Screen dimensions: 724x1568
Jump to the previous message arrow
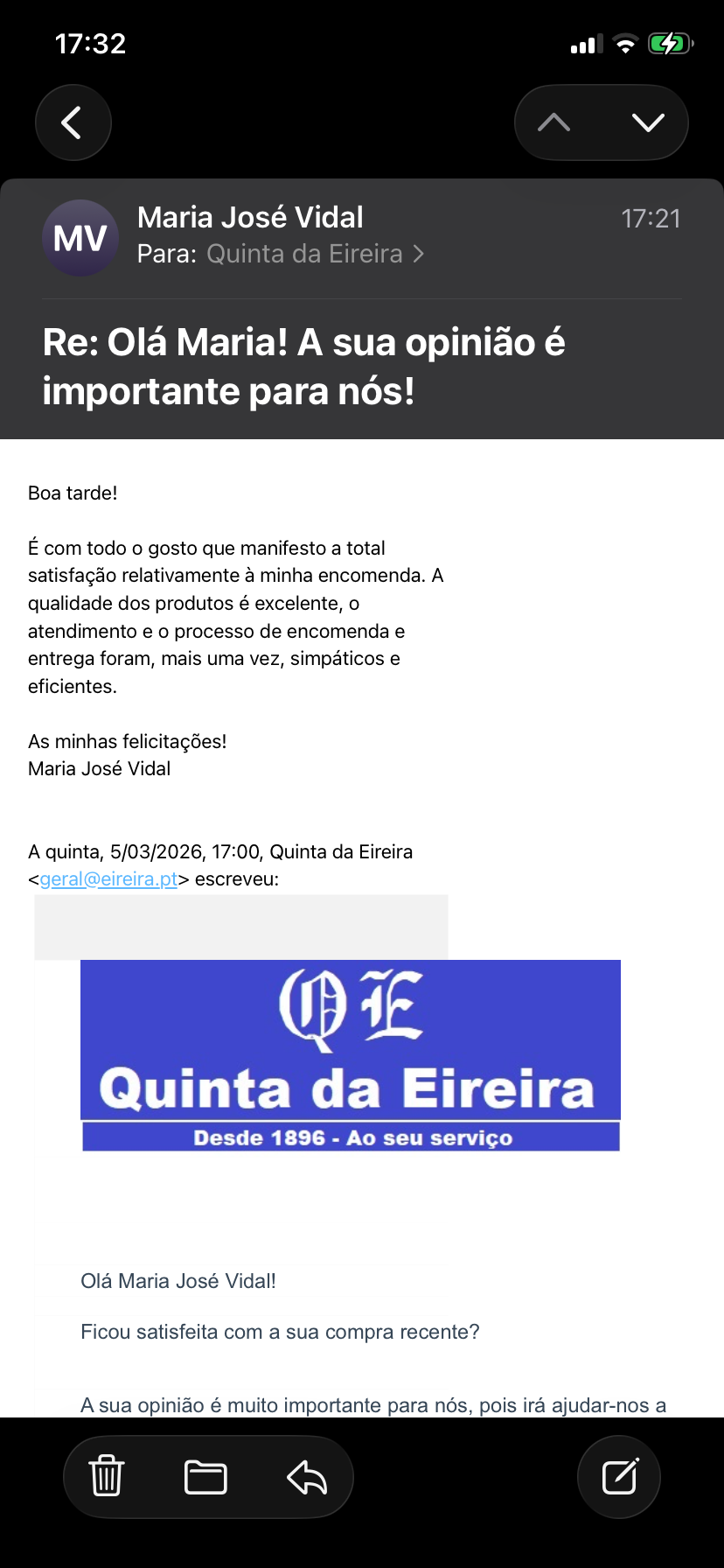click(x=554, y=122)
